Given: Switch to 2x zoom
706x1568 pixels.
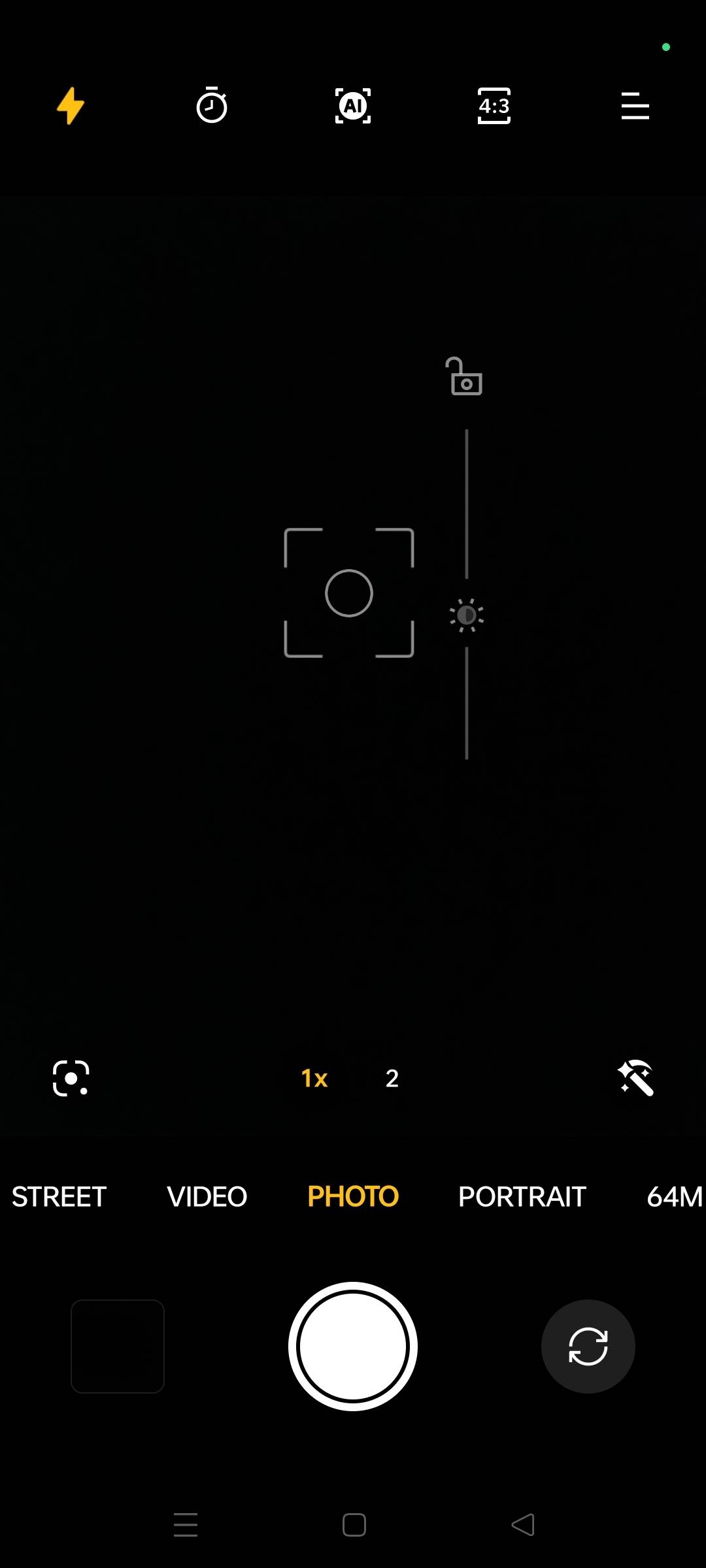Looking at the screenshot, I should pyautogui.click(x=392, y=1078).
